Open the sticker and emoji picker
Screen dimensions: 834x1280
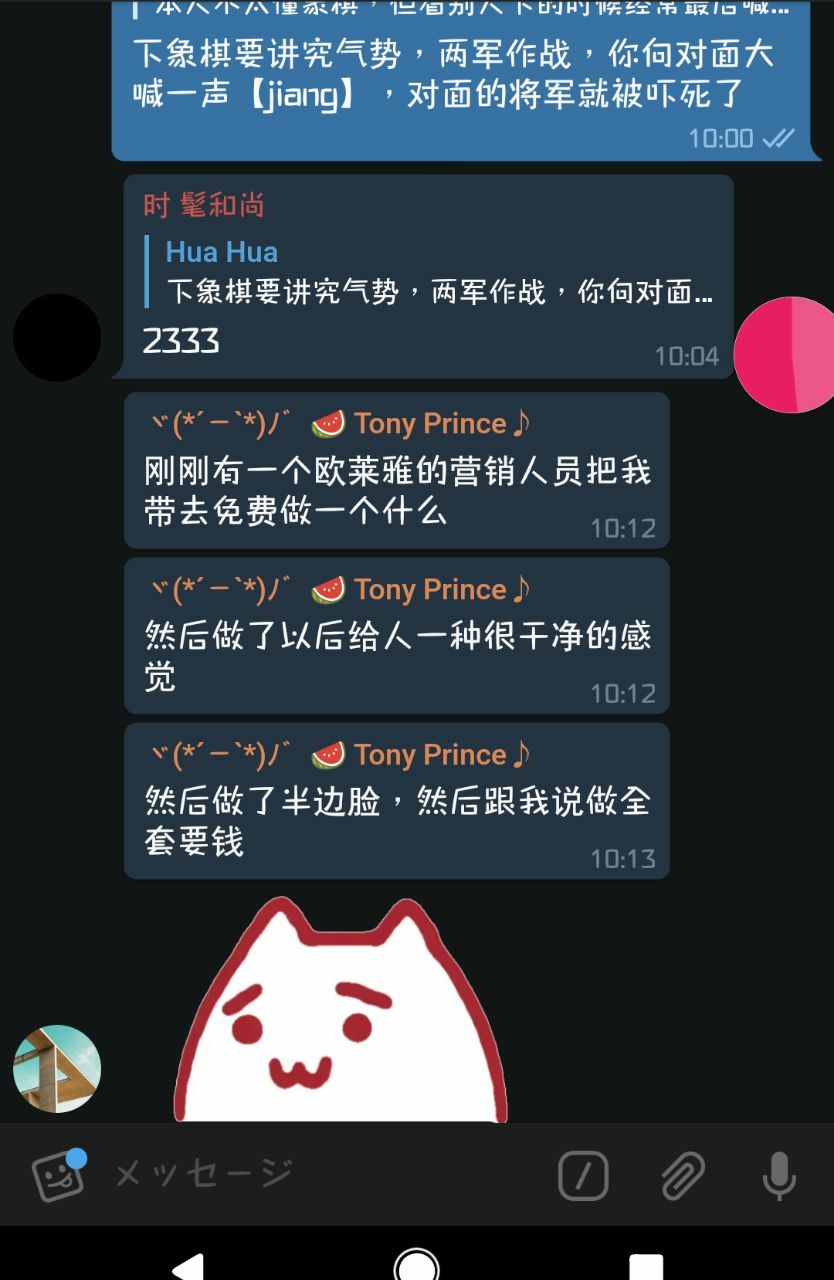click(58, 1174)
